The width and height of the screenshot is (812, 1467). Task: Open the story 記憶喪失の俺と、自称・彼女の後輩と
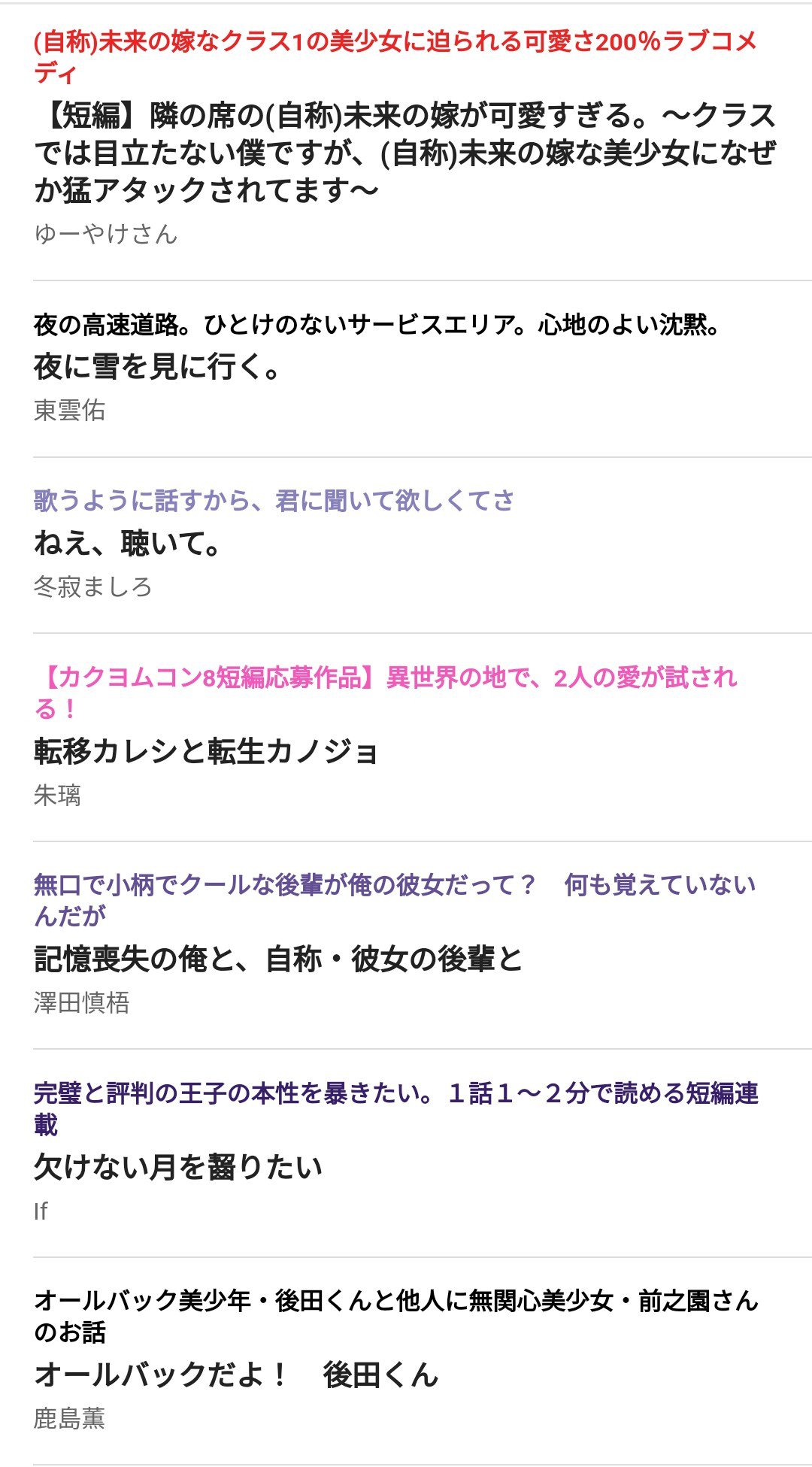coord(278,959)
